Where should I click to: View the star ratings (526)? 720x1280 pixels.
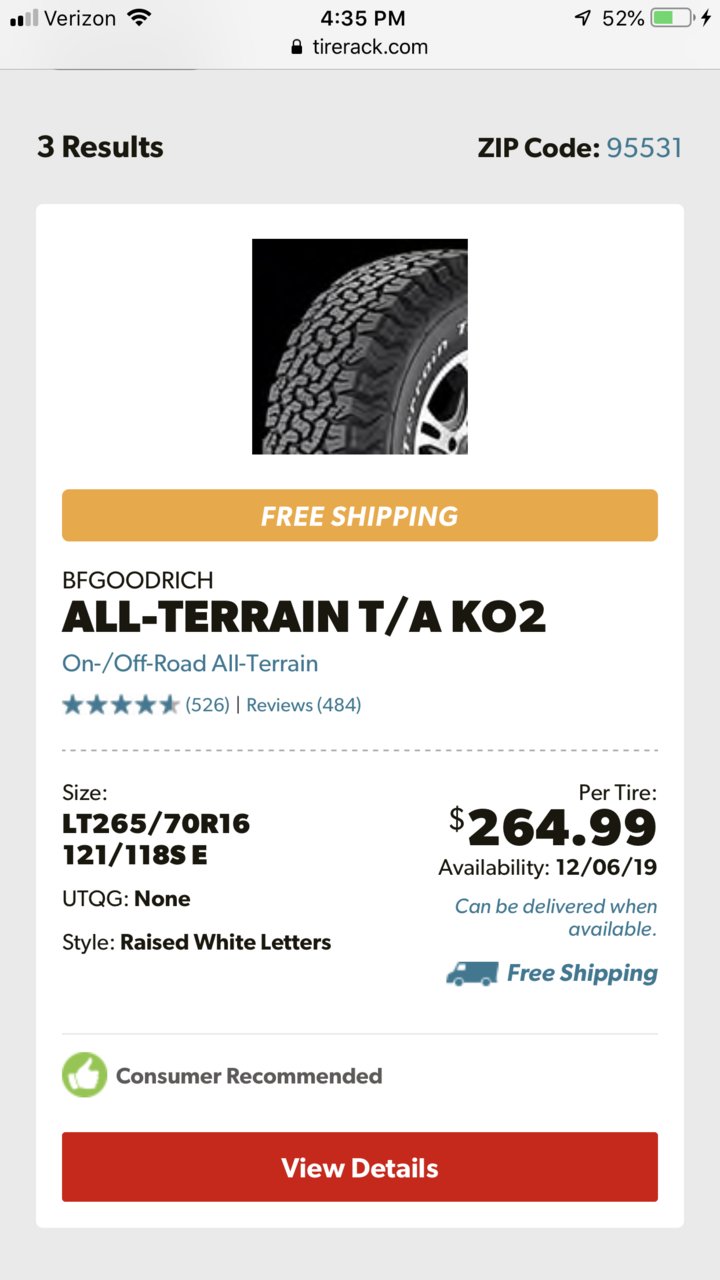[146, 705]
